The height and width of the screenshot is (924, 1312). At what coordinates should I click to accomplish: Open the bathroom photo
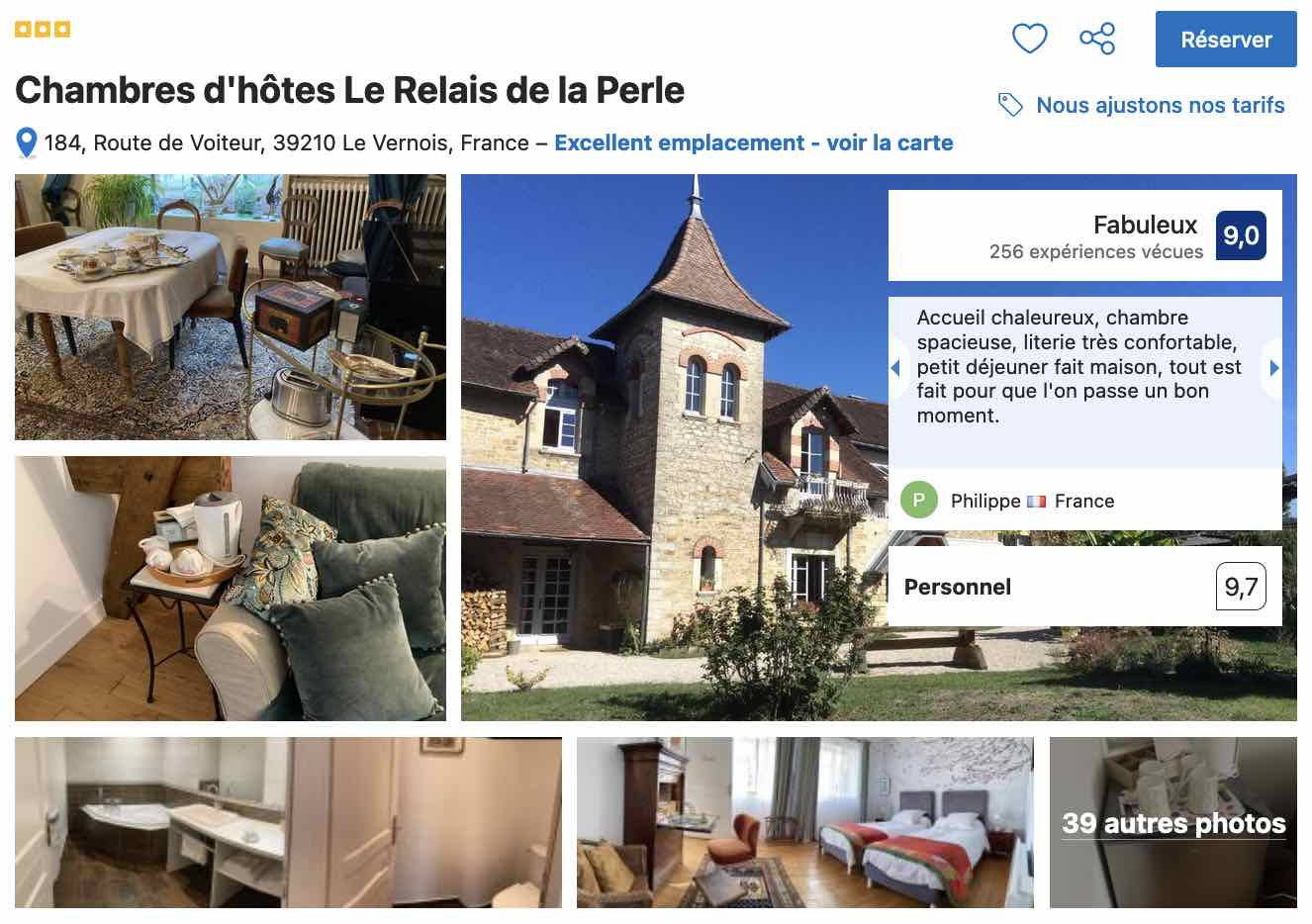[x=287, y=822]
